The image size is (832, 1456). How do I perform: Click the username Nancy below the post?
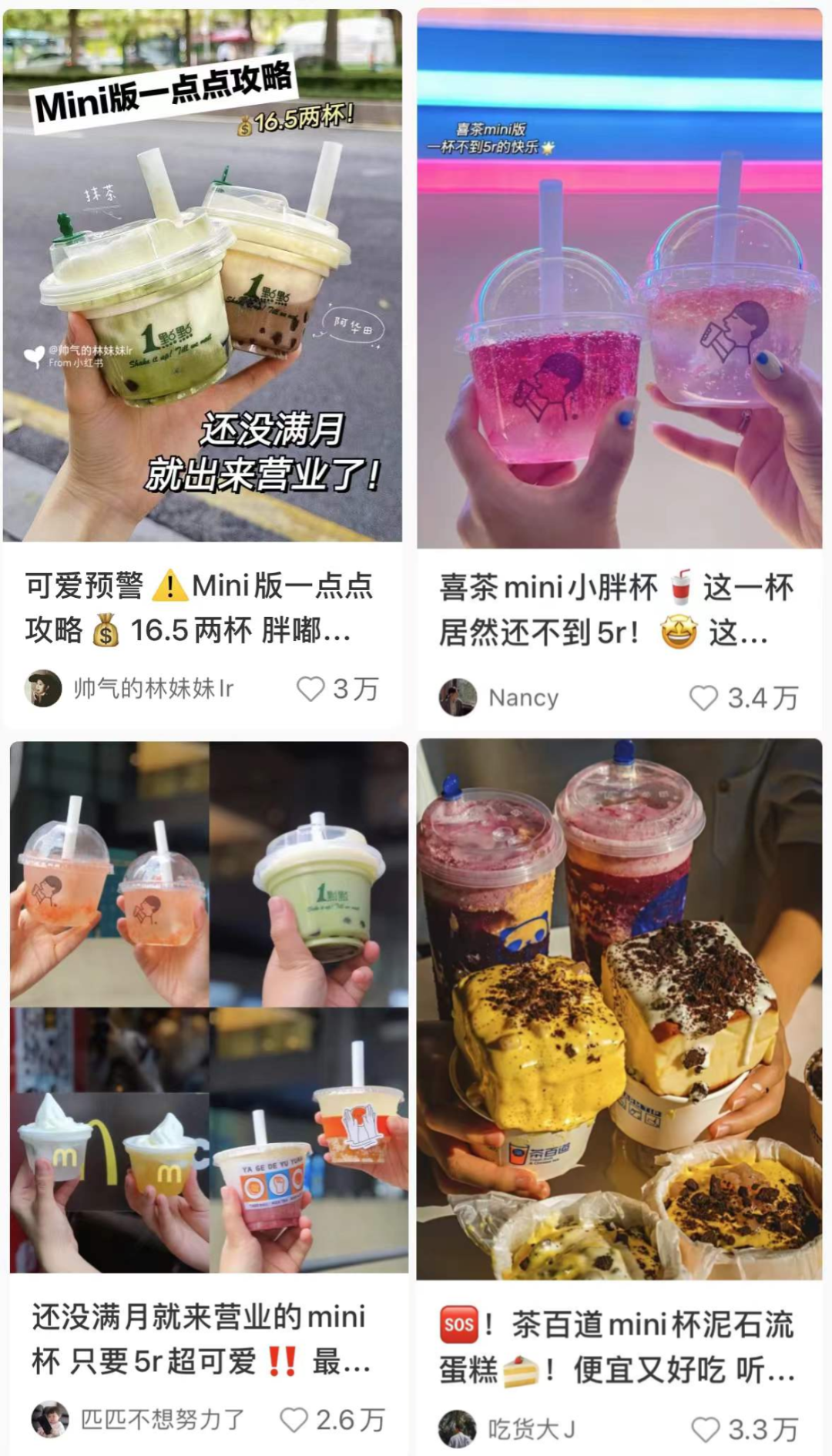522,699
